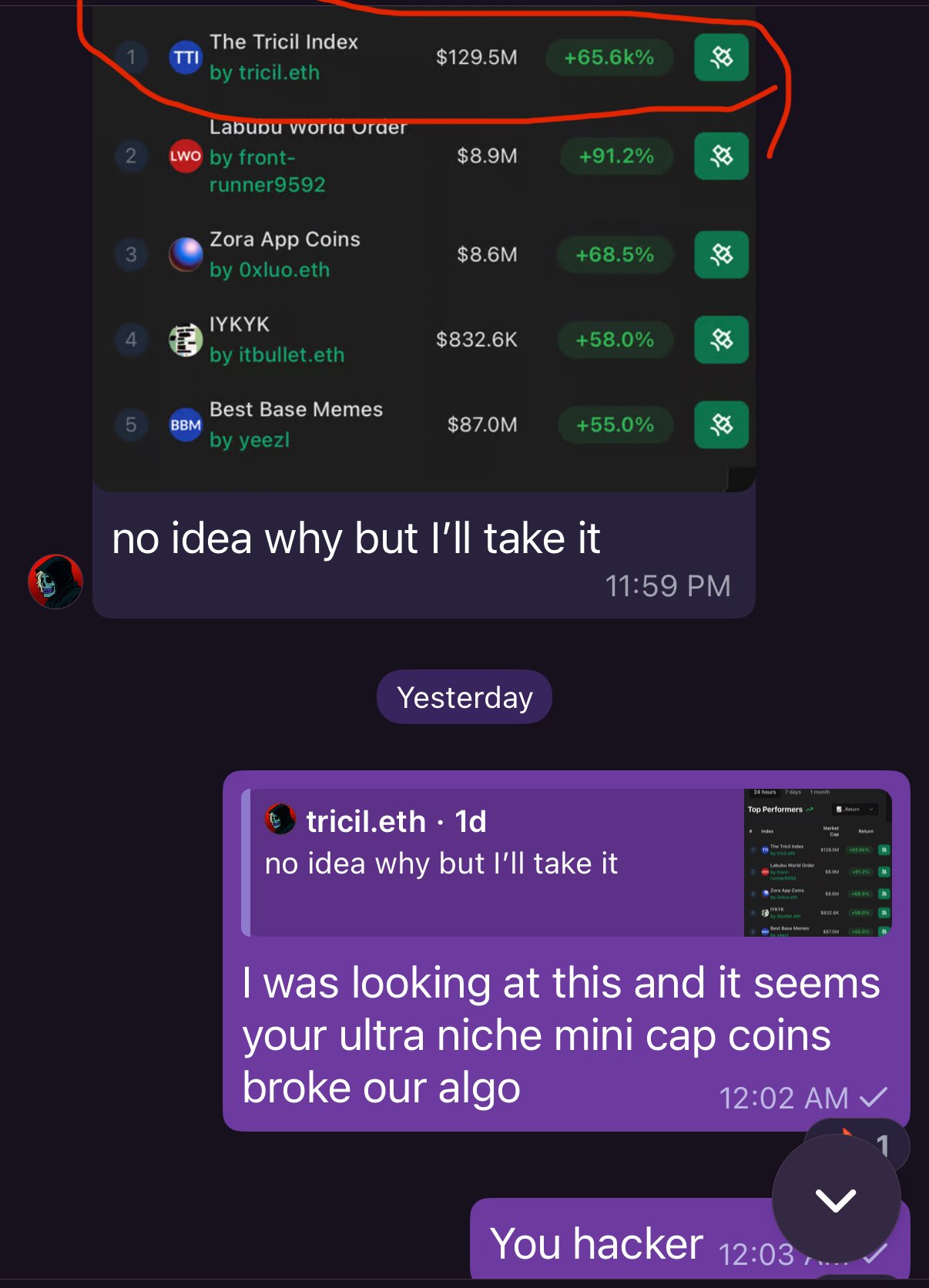Screen dimensions: 929x1288
Task: Jump to the quoted tricil.eth reply
Action: pyautogui.click(x=493, y=861)
